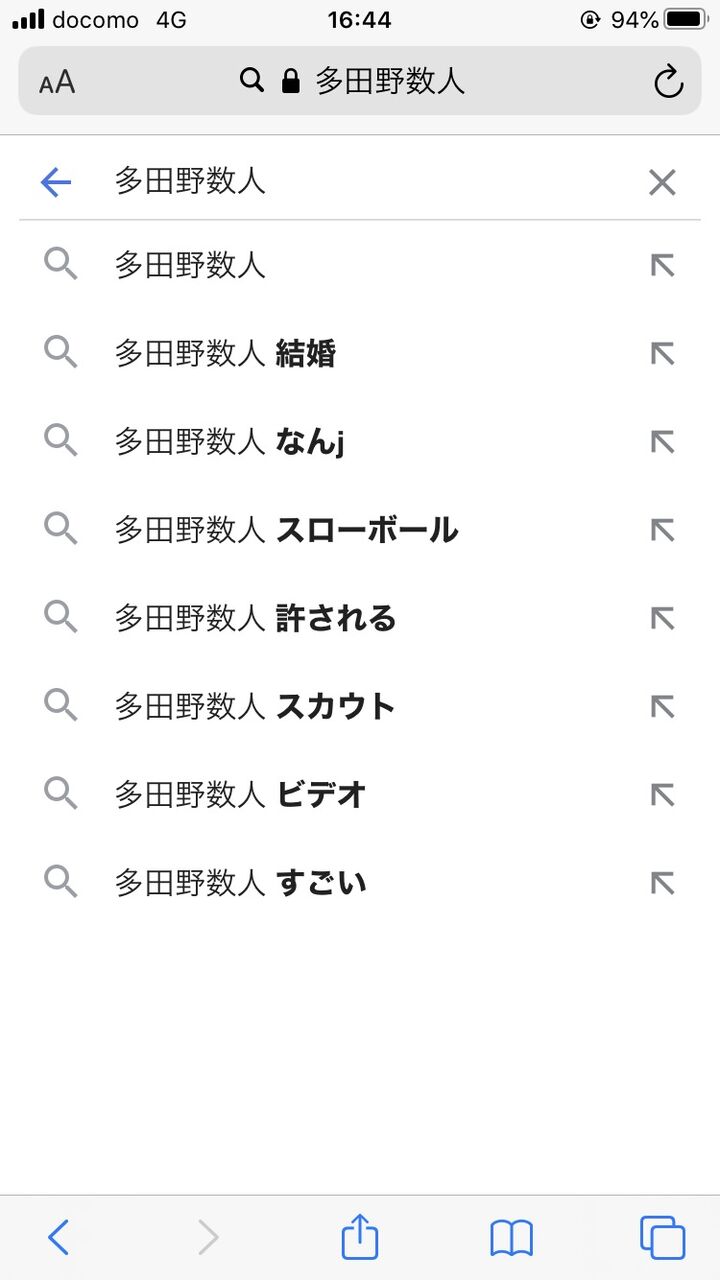Fill the query with the arrow beside すごい

click(662, 883)
